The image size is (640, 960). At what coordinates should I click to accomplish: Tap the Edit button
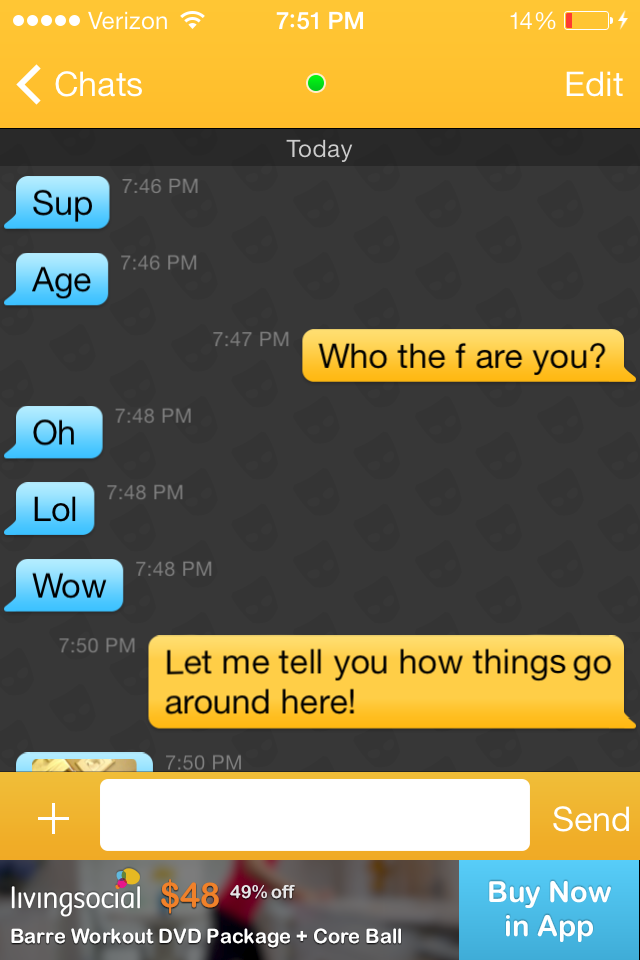[x=593, y=85]
